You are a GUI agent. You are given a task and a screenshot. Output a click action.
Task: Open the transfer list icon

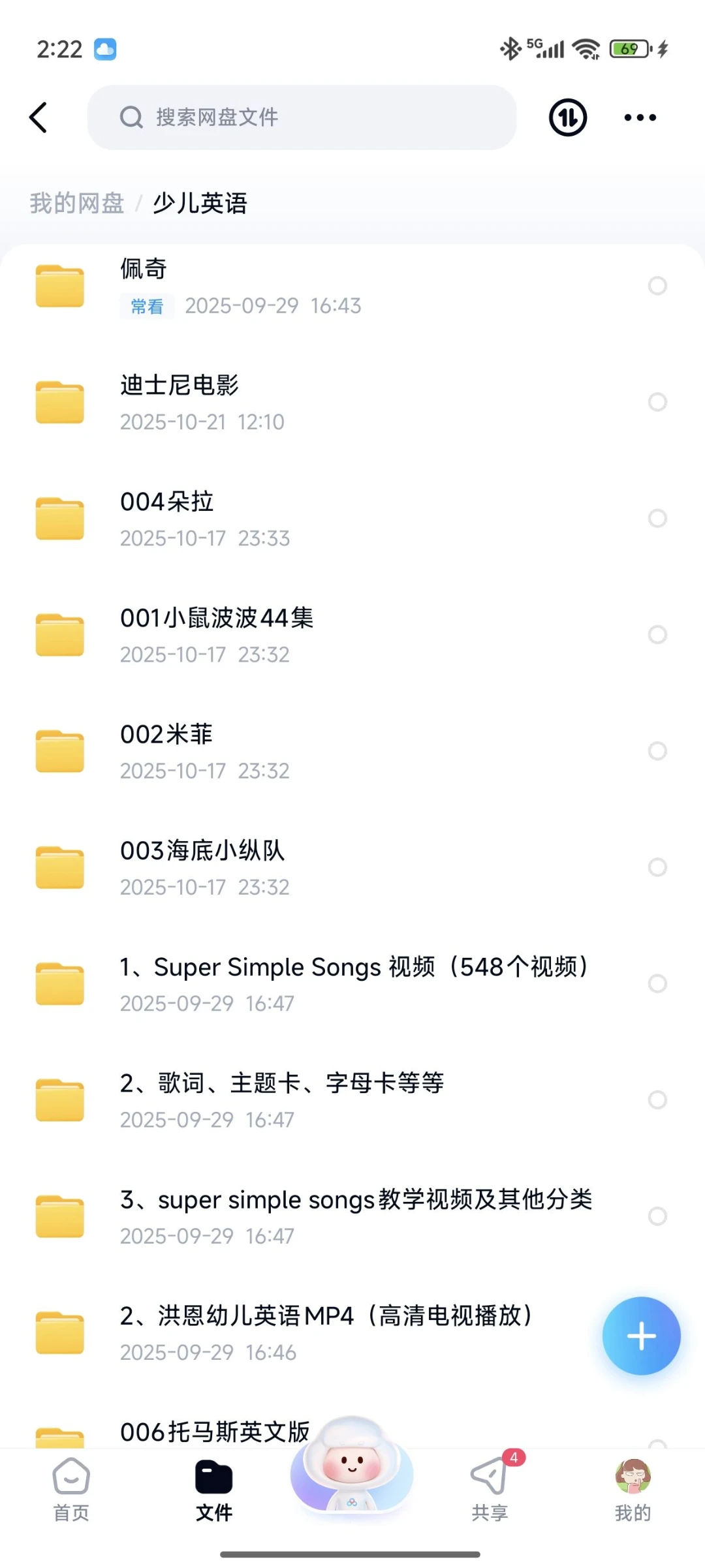click(x=567, y=117)
